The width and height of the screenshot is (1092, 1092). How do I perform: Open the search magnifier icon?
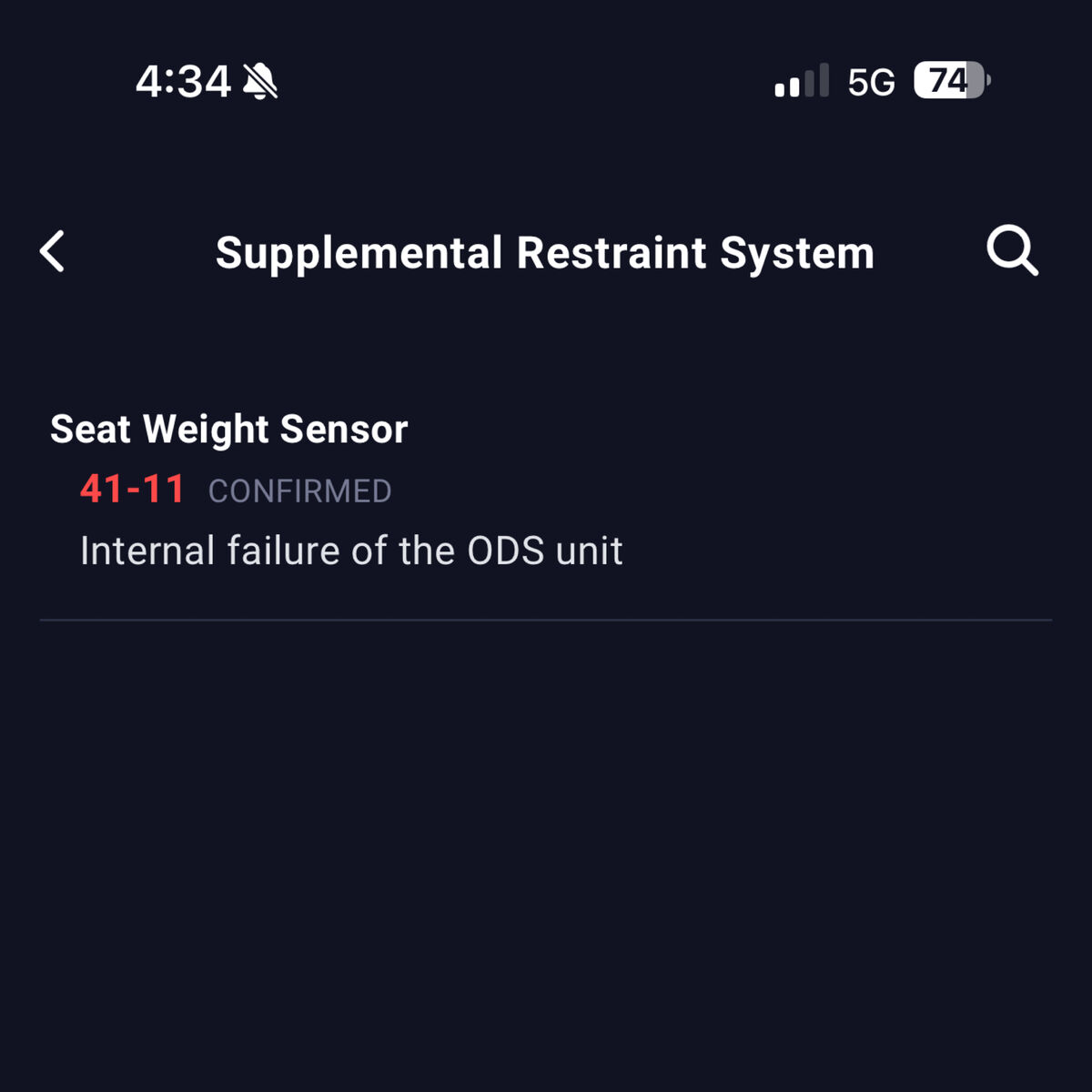1012,250
